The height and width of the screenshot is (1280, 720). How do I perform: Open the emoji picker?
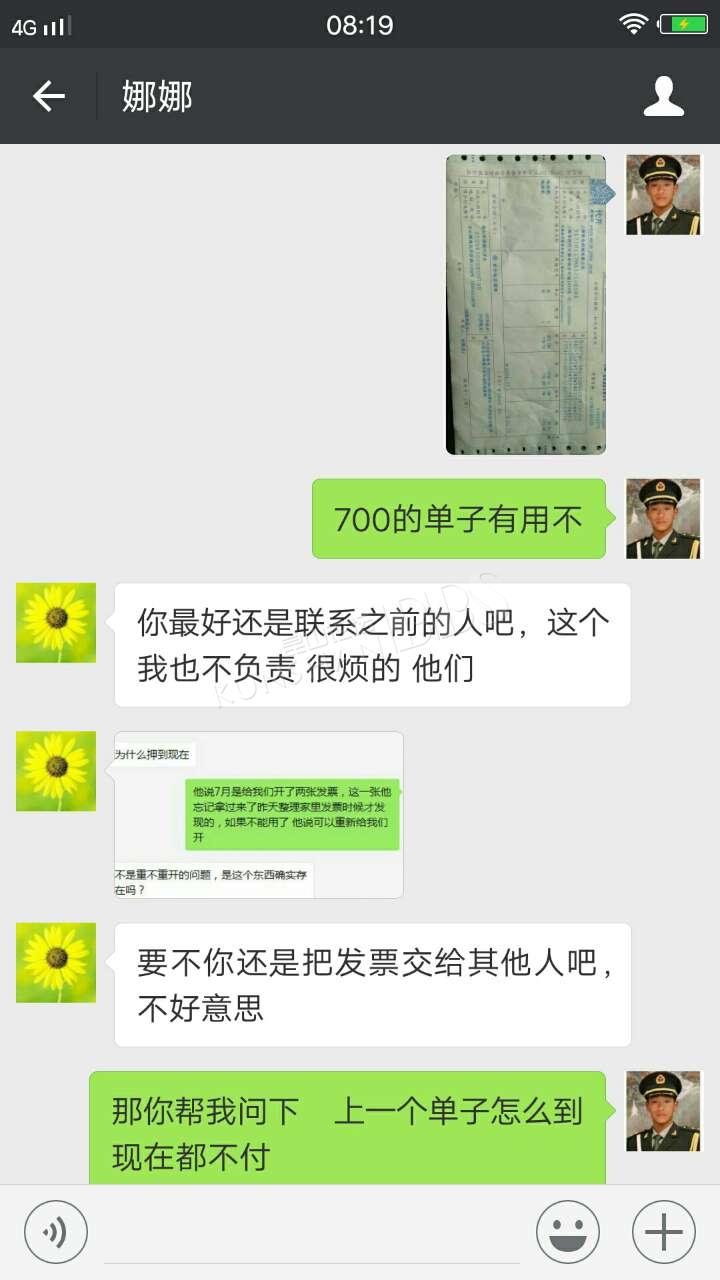(567, 1232)
